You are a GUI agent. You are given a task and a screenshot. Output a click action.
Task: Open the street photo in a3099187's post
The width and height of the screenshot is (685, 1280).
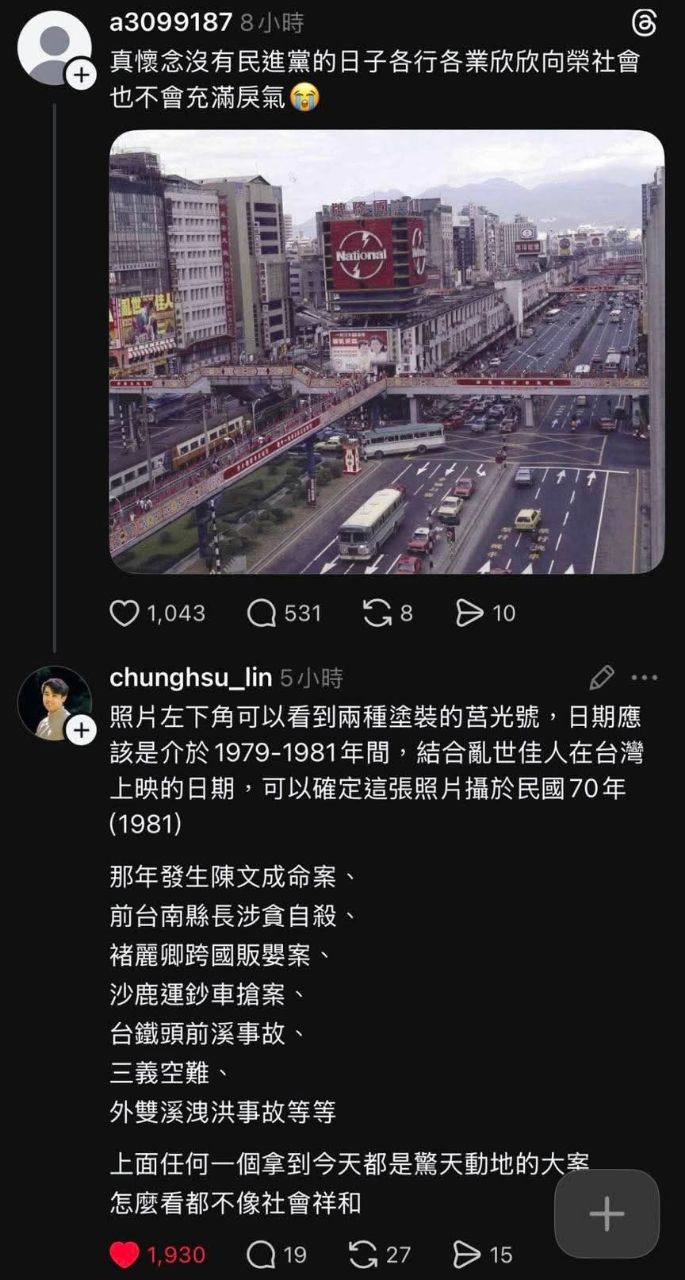click(x=386, y=351)
